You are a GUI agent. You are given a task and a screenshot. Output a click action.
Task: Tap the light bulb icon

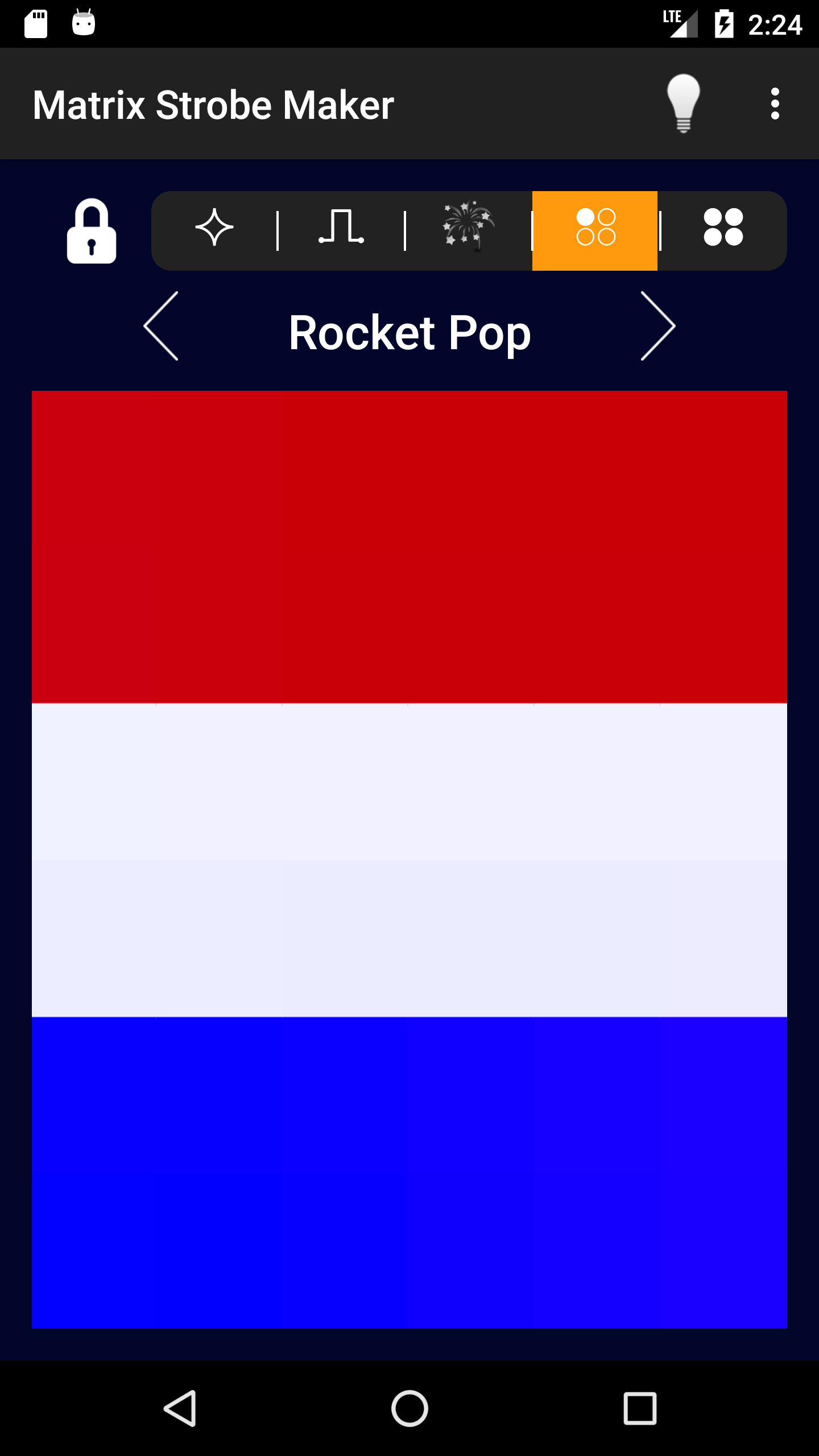pyautogui.click(x=683, y=104)
